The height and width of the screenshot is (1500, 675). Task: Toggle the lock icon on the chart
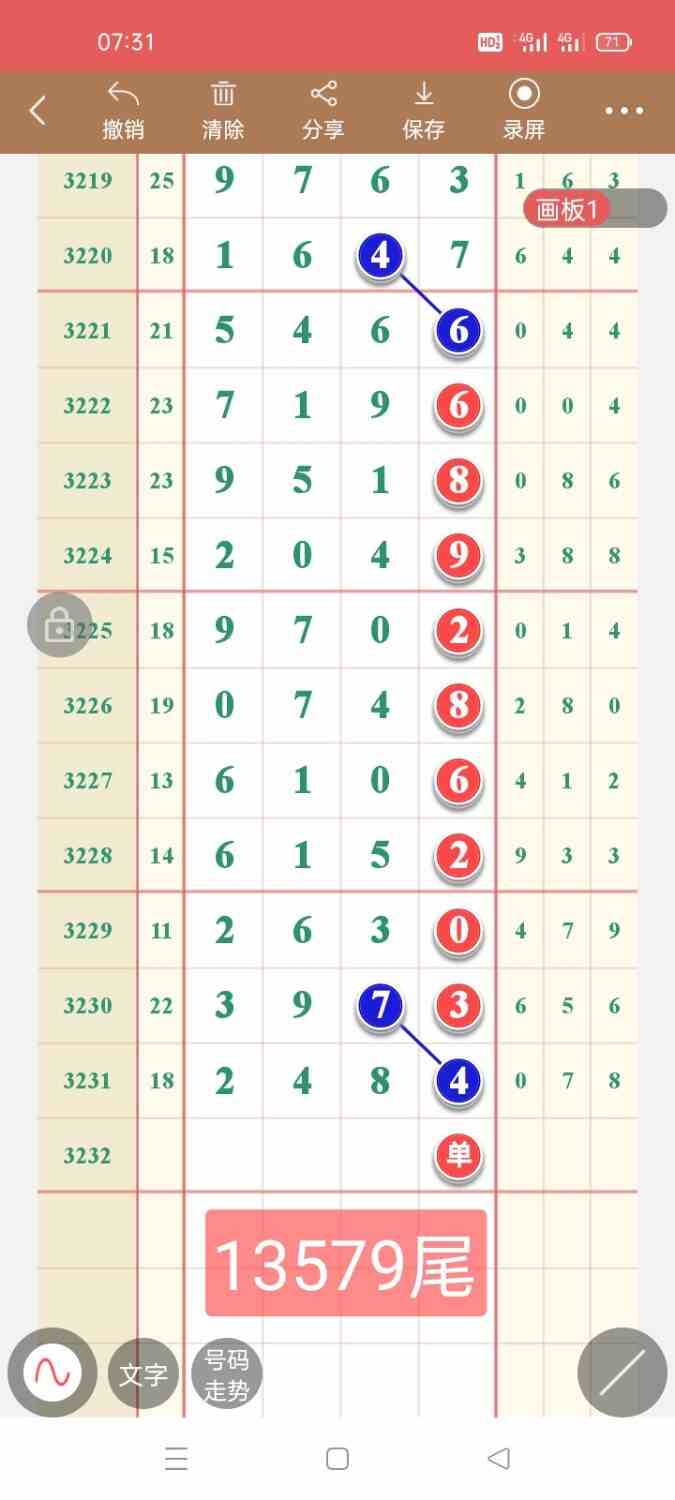pyautogui.click(x=59, y=625)
